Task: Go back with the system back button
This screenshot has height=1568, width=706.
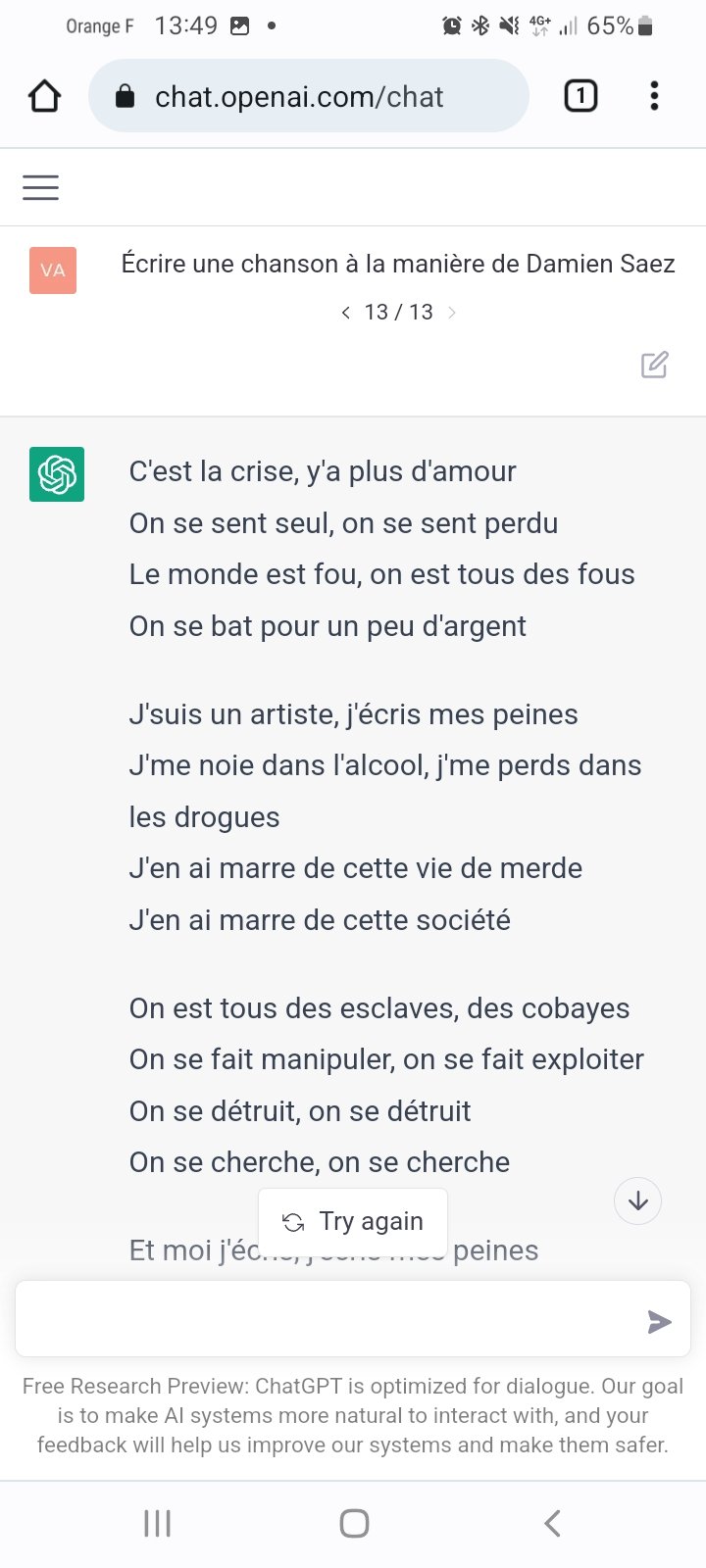Action: (x=552, y=1523)
